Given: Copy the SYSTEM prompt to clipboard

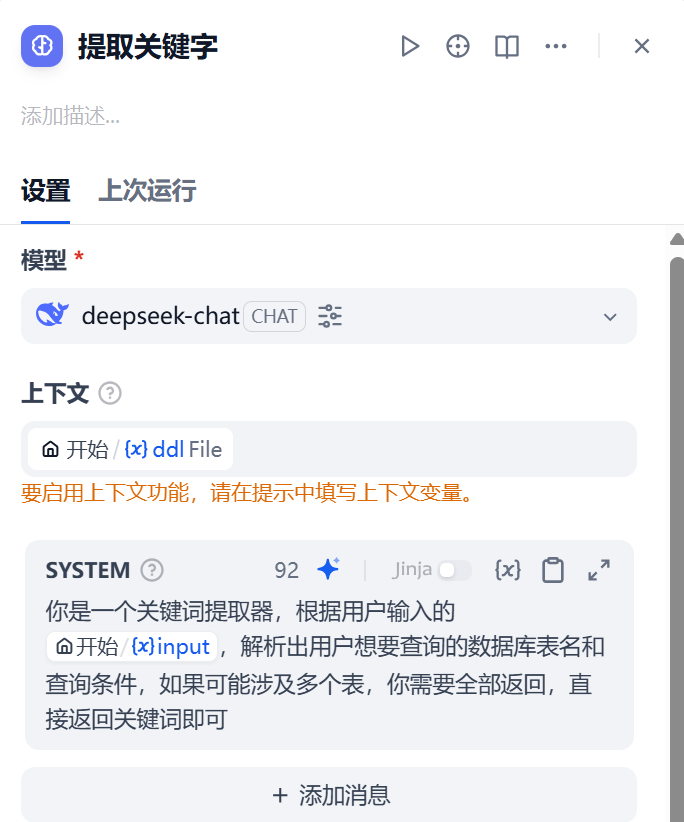Looking at the screenshot, I should click(553, 570).
